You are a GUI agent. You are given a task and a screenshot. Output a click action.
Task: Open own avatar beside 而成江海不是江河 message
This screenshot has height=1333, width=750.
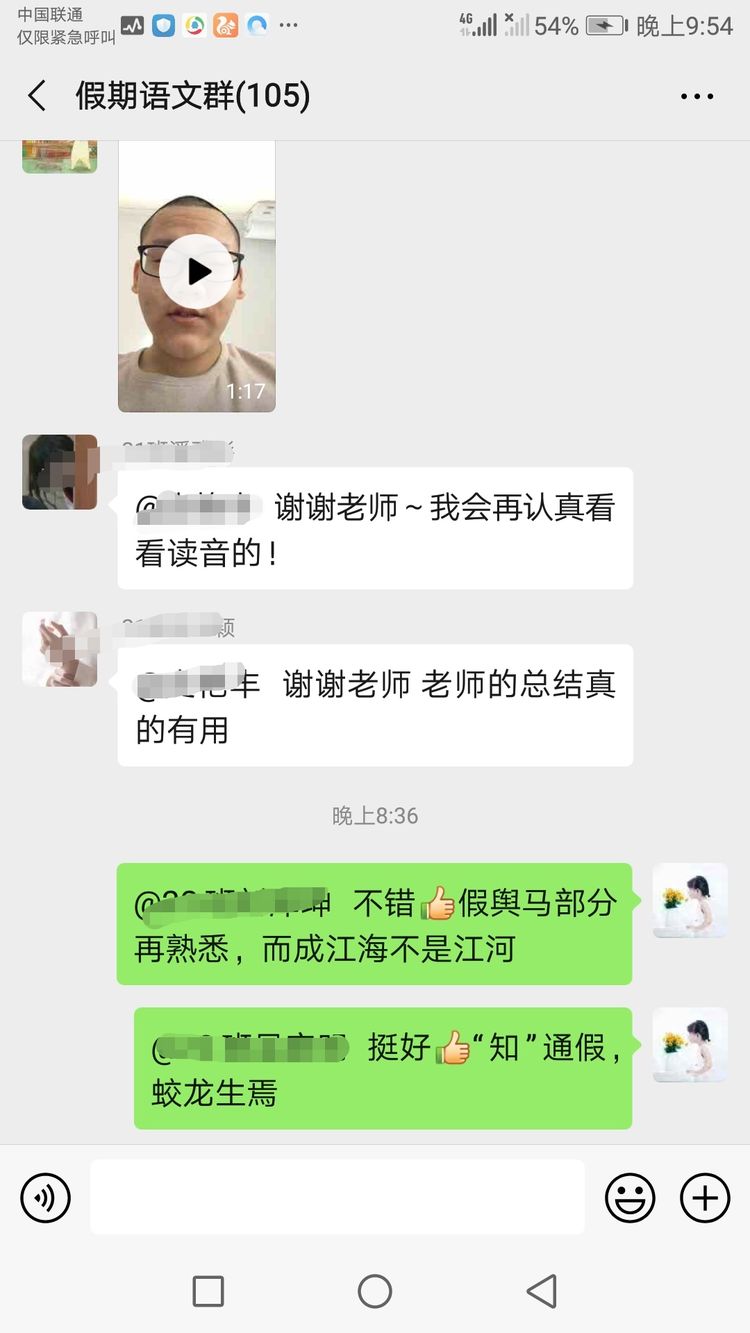tap(690, 900)
